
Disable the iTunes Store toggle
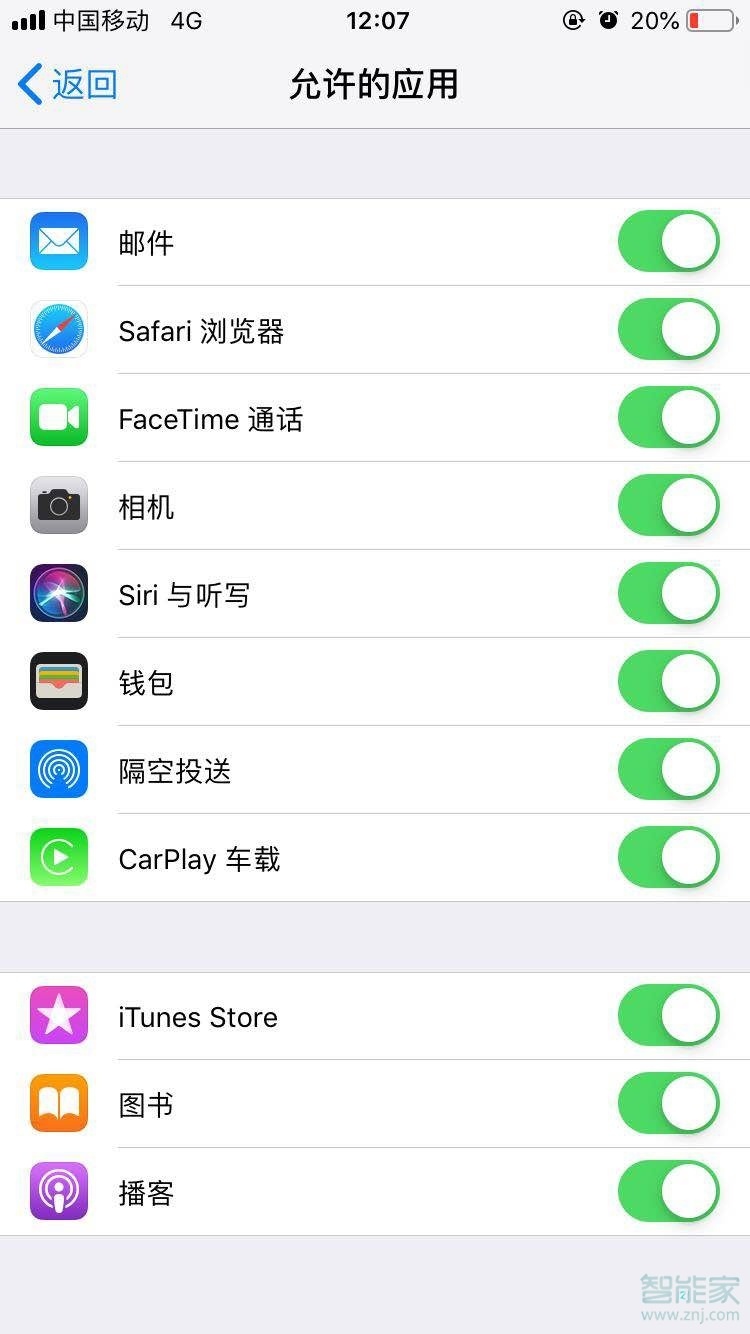668,1015
